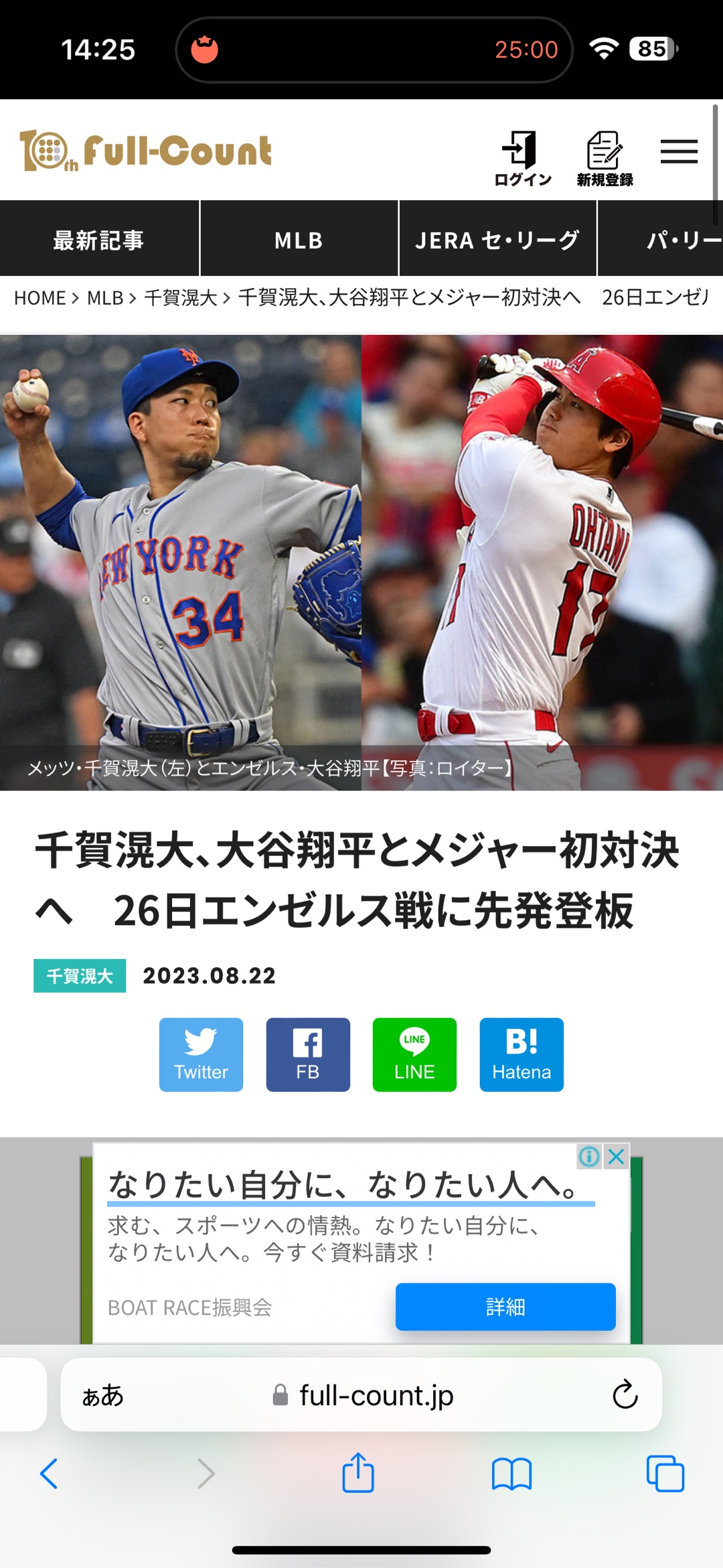Close the BOAT RACE advertisement
The height and width of the screenshot is (1568, 723).
point(617,1156)
